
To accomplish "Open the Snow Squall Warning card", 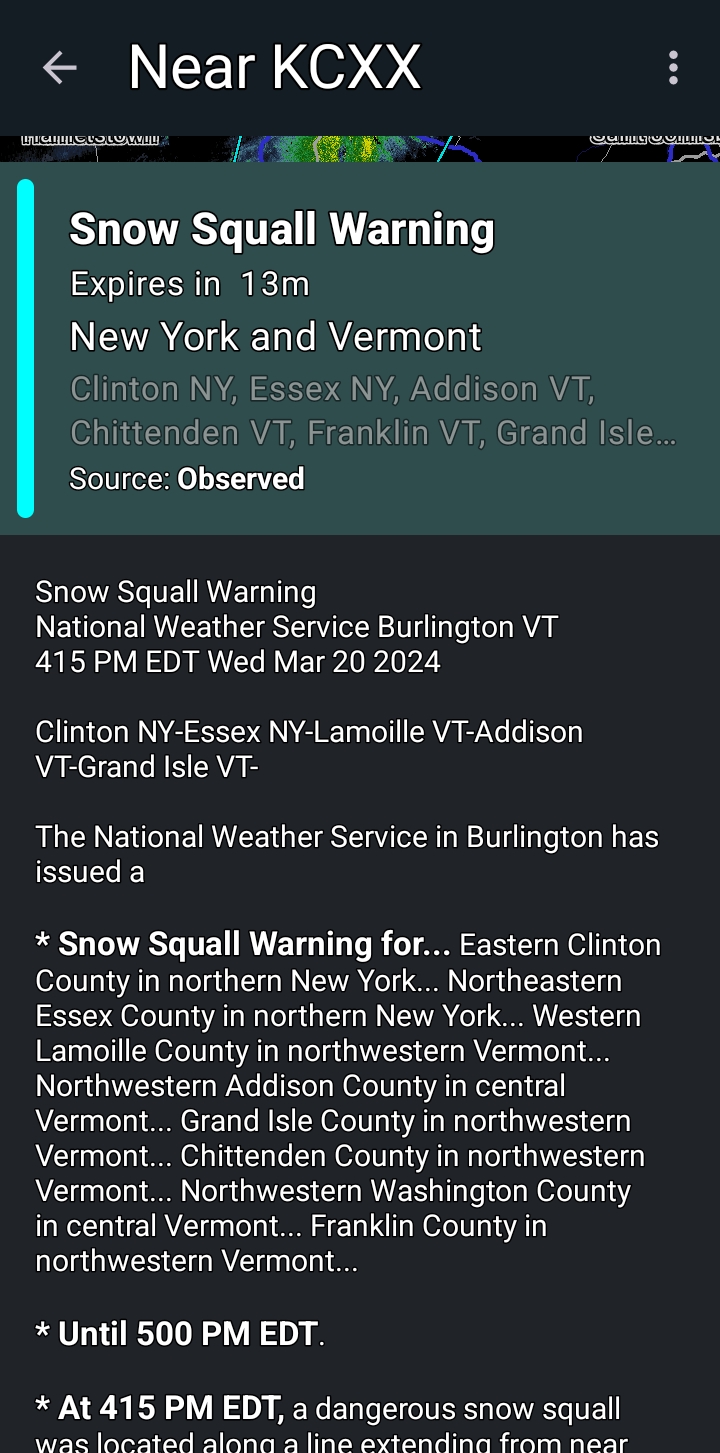I will click(360, 348).
